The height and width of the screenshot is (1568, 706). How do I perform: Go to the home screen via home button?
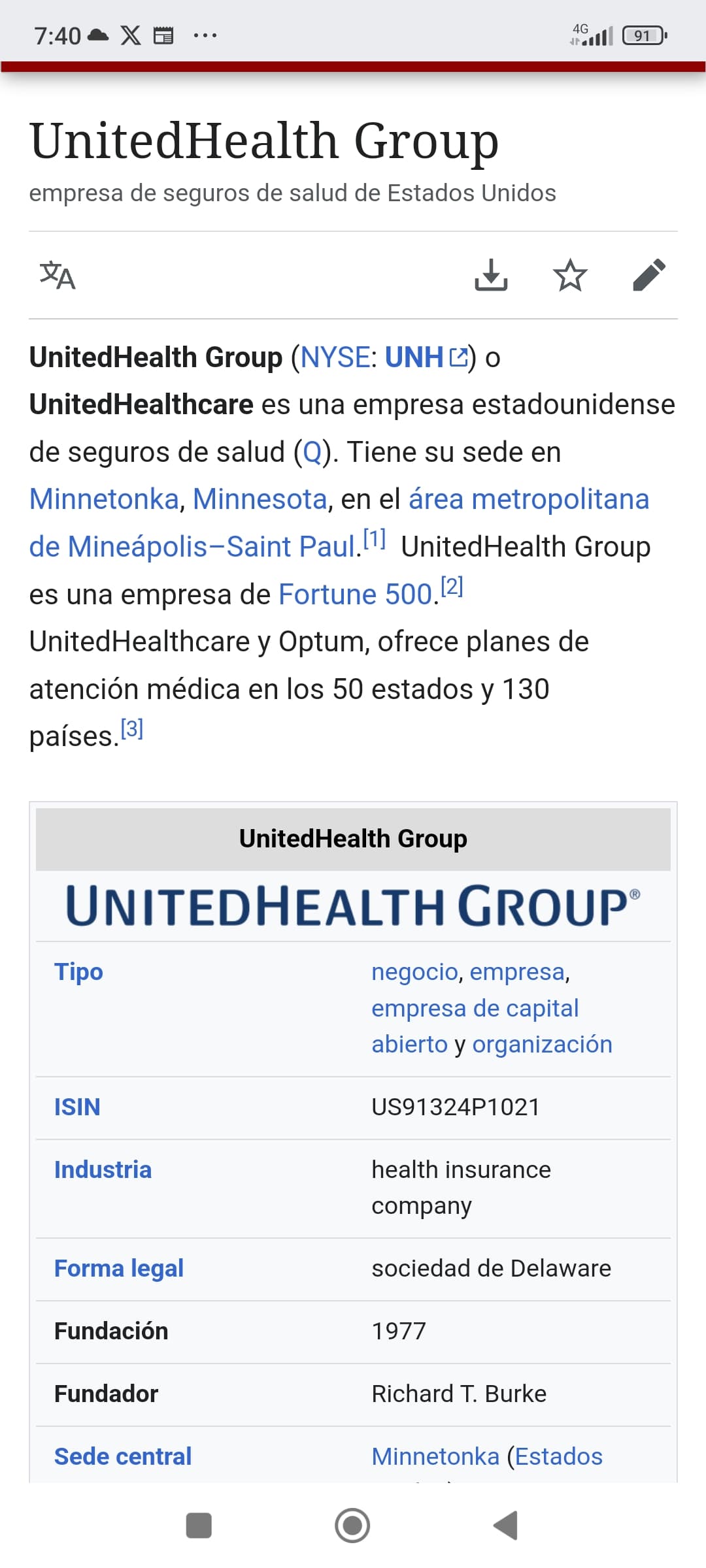pos(352,1526)
